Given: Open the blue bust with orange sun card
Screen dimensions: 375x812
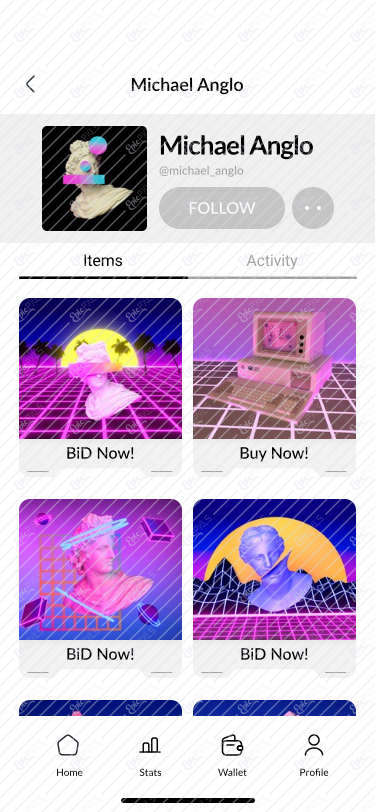Looking at the screenshot, I should coord(275,588).
